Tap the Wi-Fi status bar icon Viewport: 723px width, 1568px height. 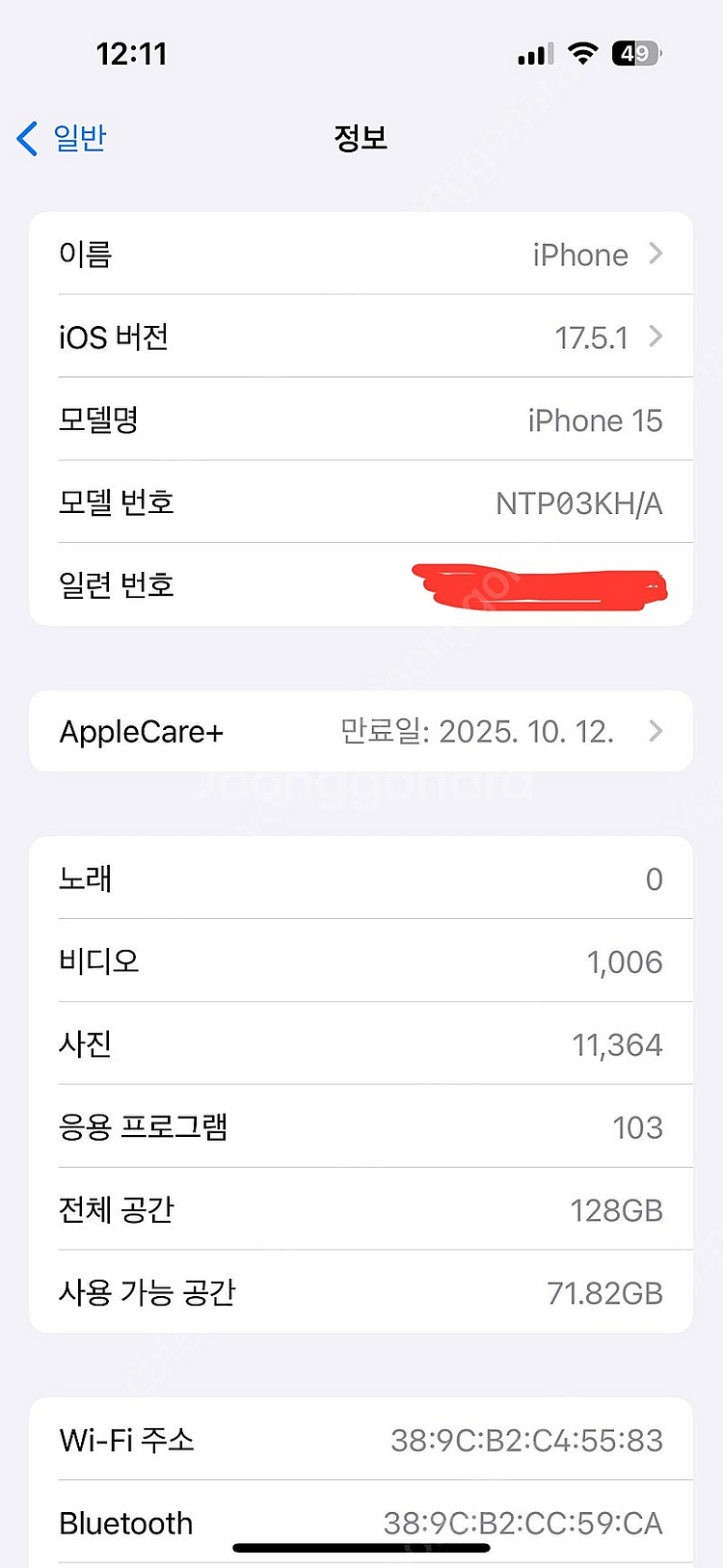coord(582,54)
